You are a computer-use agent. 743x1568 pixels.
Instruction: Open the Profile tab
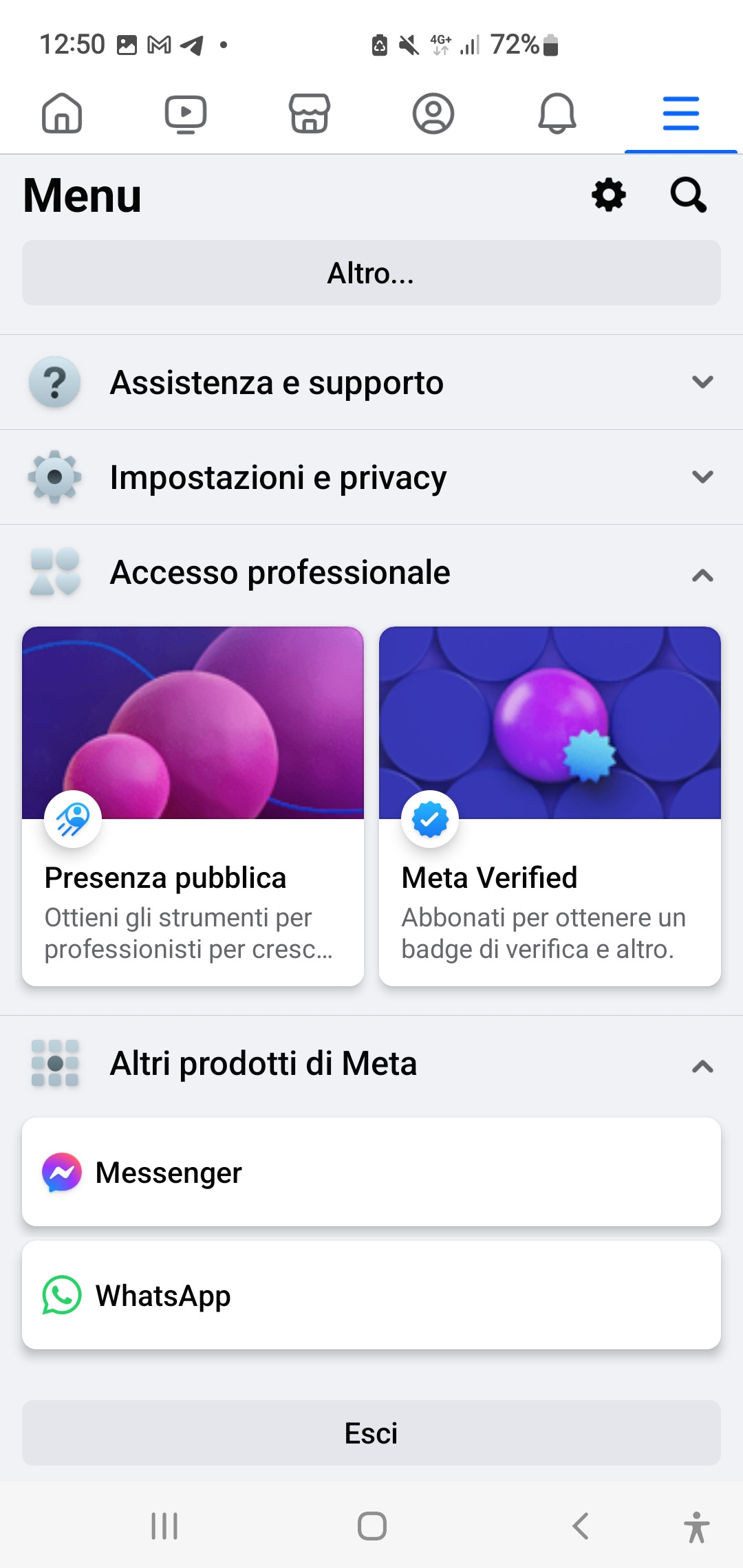point(433,113)
